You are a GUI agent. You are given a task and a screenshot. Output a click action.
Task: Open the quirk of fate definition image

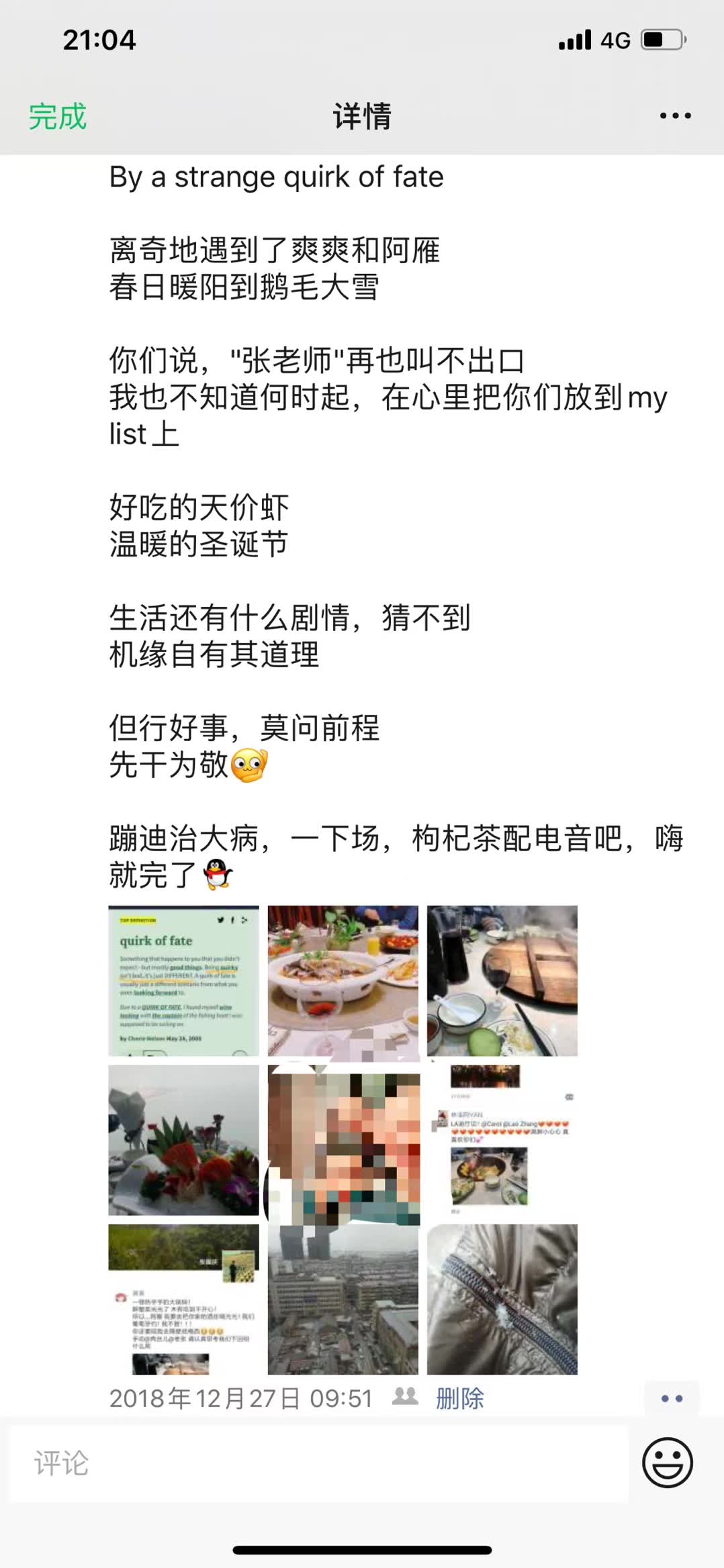[x=183, y=980]
